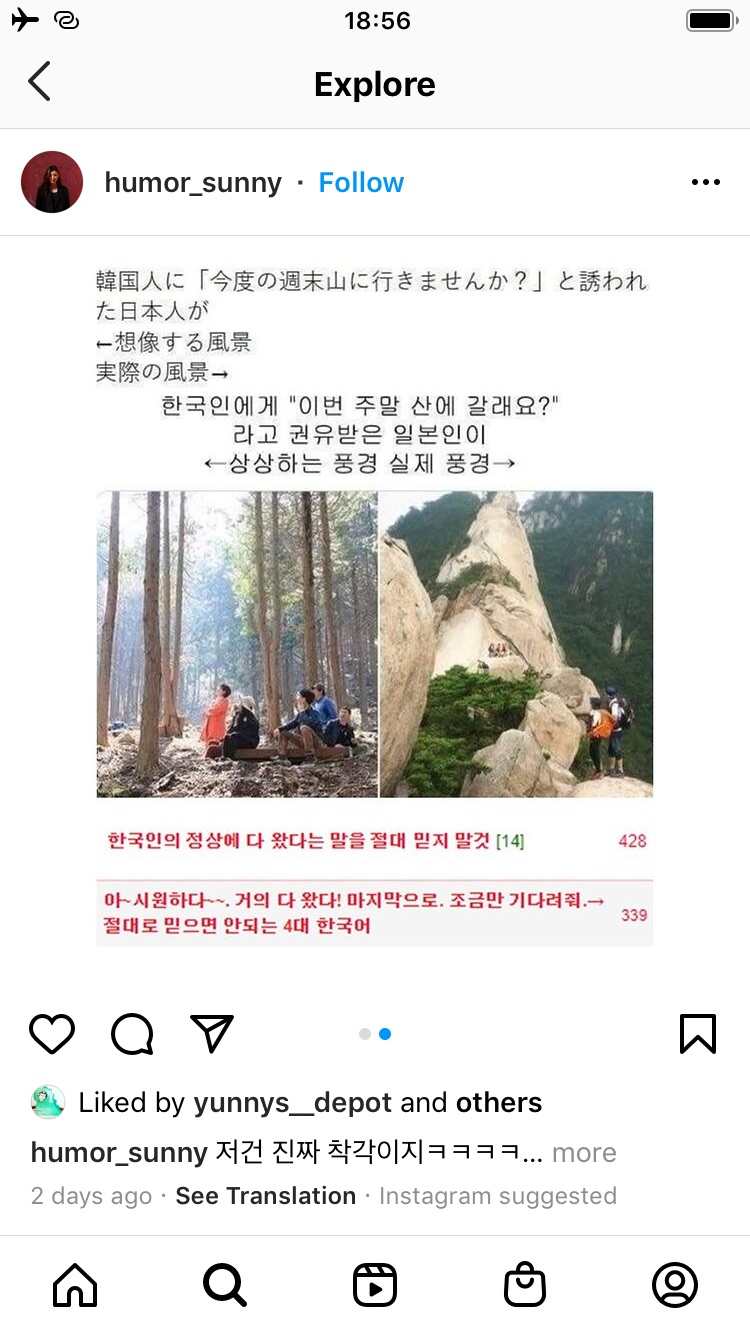Like this post with the heart icon

click(x=52, y=1034)
